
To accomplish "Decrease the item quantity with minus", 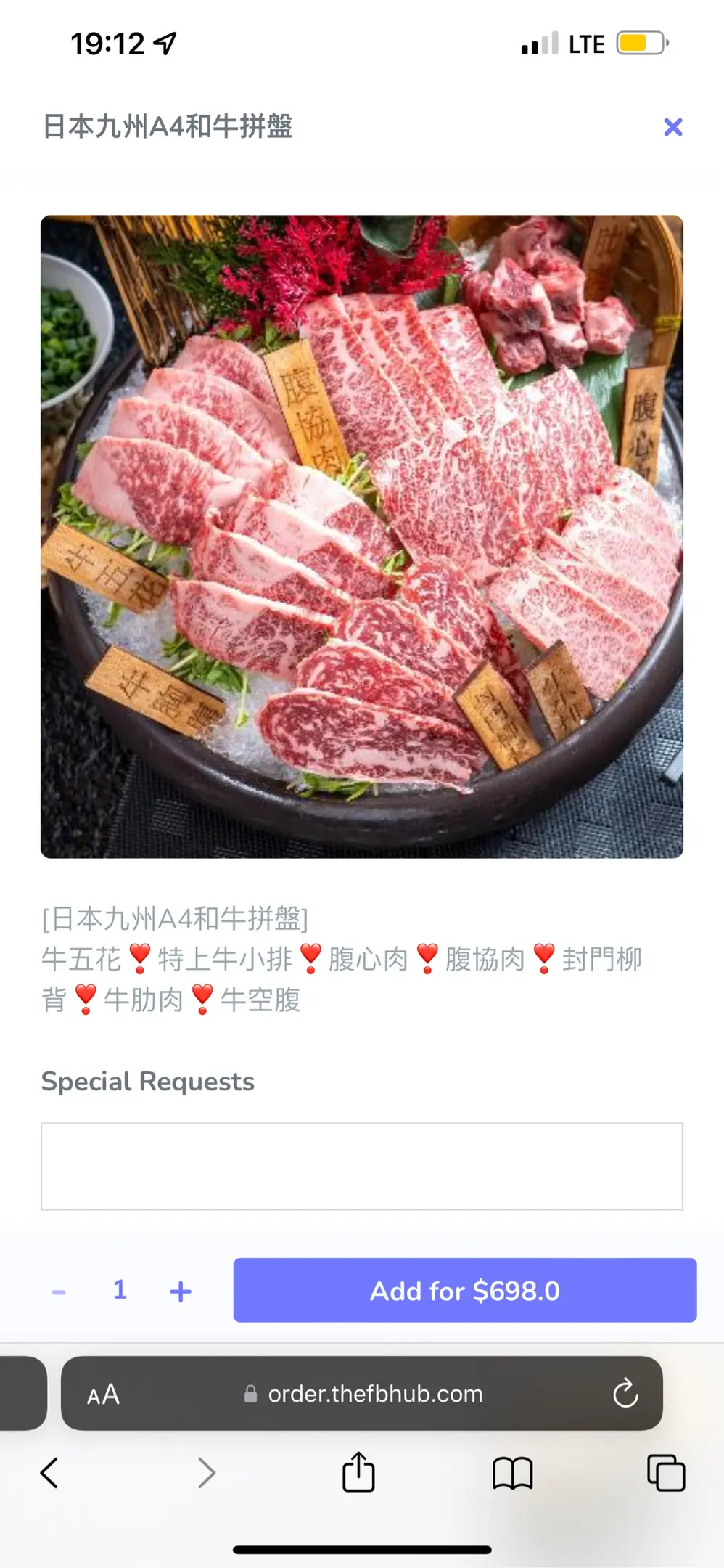I will point(59,1291).
